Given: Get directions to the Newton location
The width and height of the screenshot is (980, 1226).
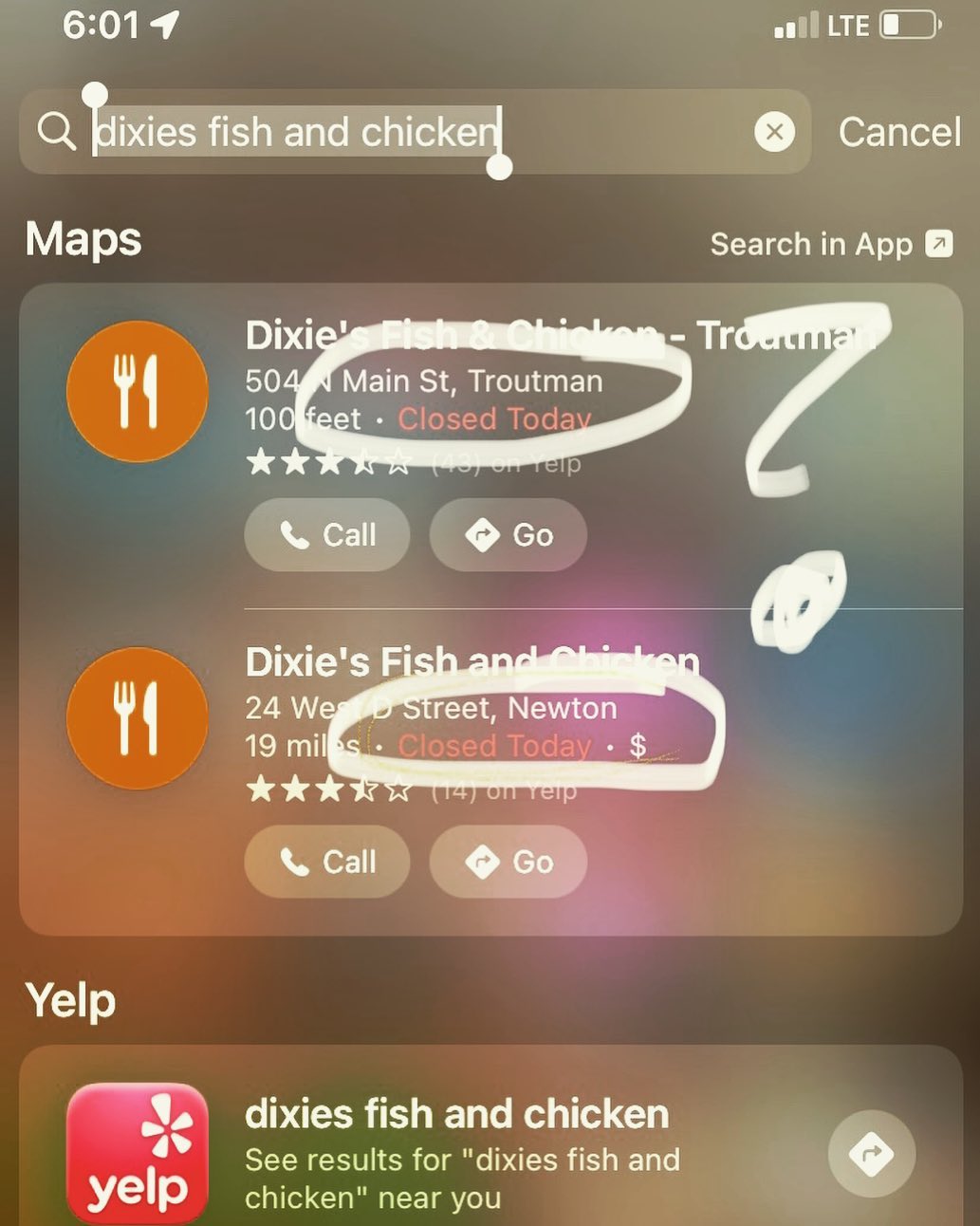Looking at the screenshot, I should coord(508,862).
